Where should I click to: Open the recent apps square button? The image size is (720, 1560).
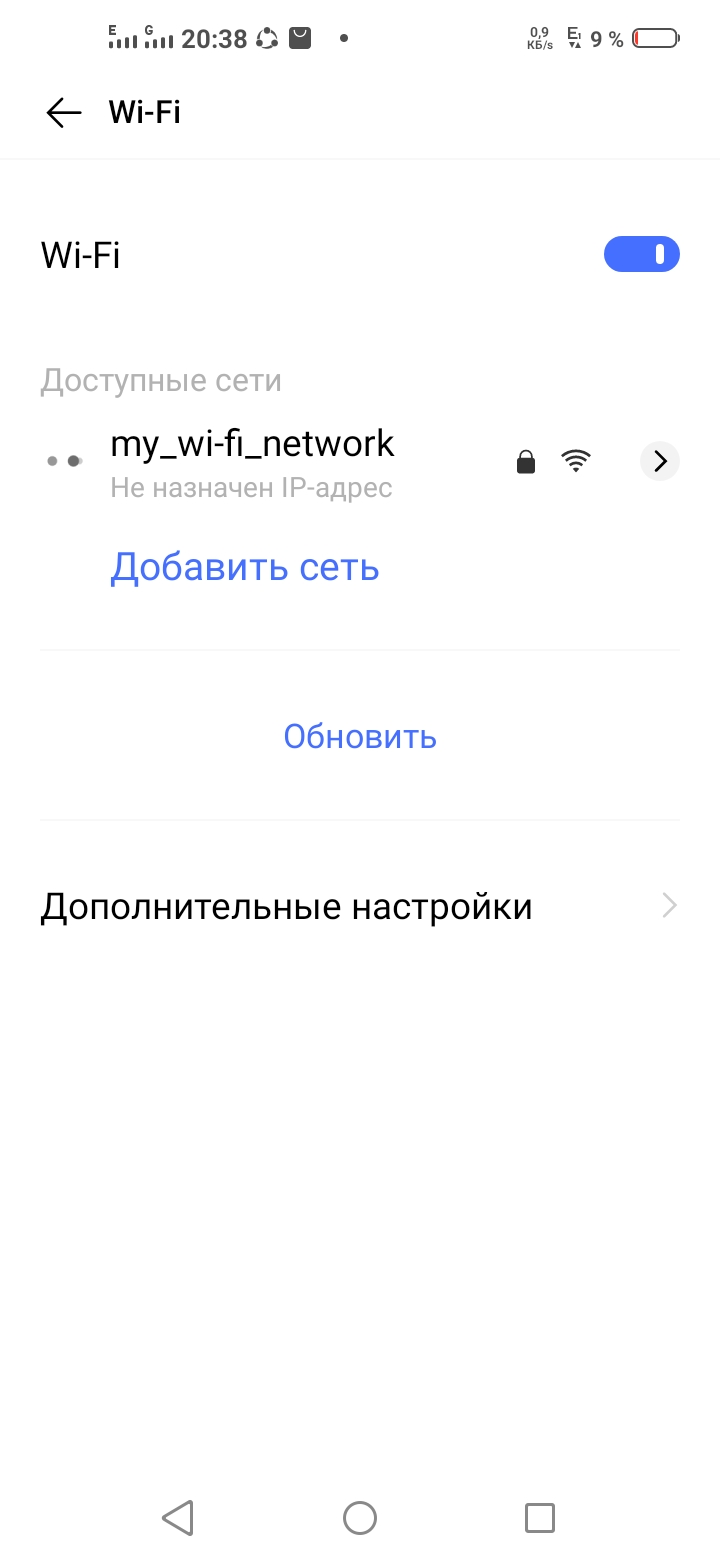[x=540, y=1517]
